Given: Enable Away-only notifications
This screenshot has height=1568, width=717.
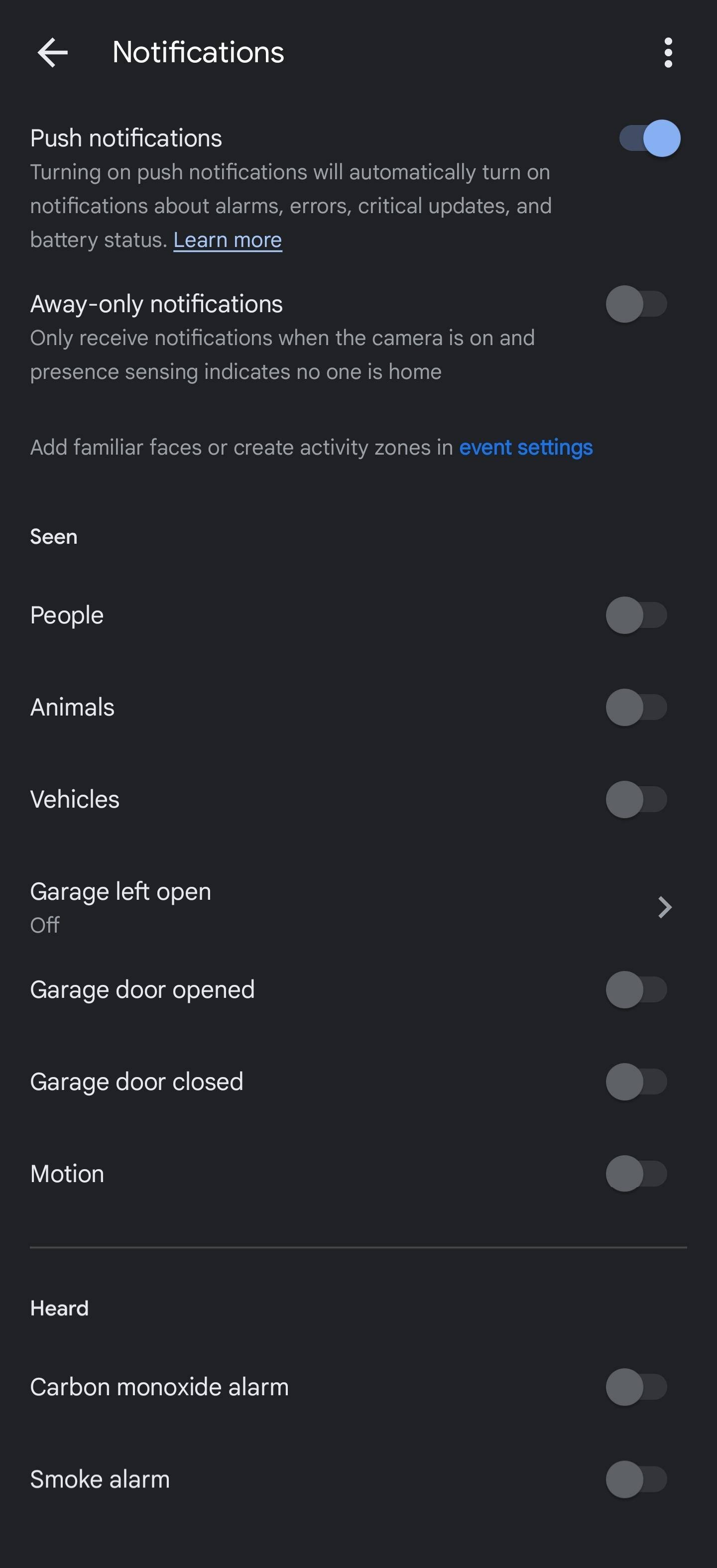Looking at the screenshot, I should (635, 304).
